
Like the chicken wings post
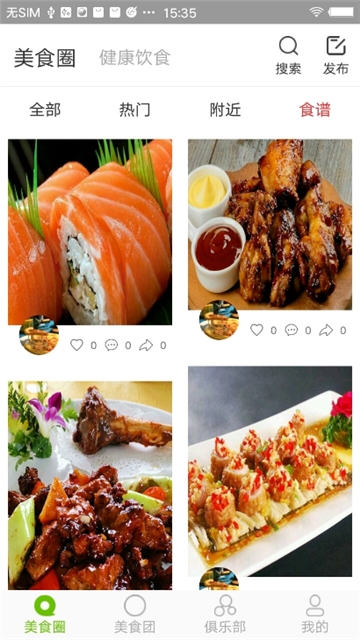coord(256,330)
